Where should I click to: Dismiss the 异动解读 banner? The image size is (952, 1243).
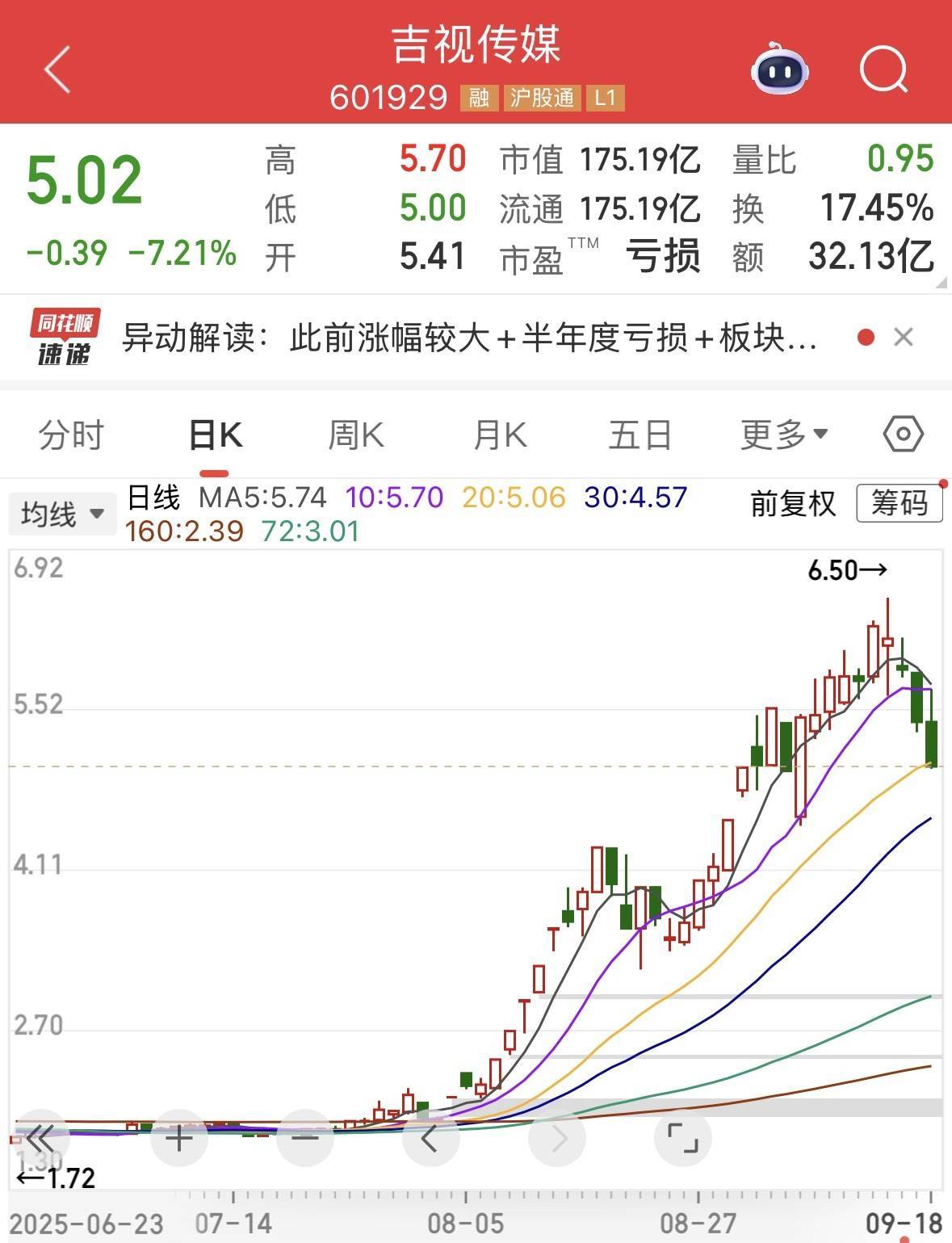904,337
